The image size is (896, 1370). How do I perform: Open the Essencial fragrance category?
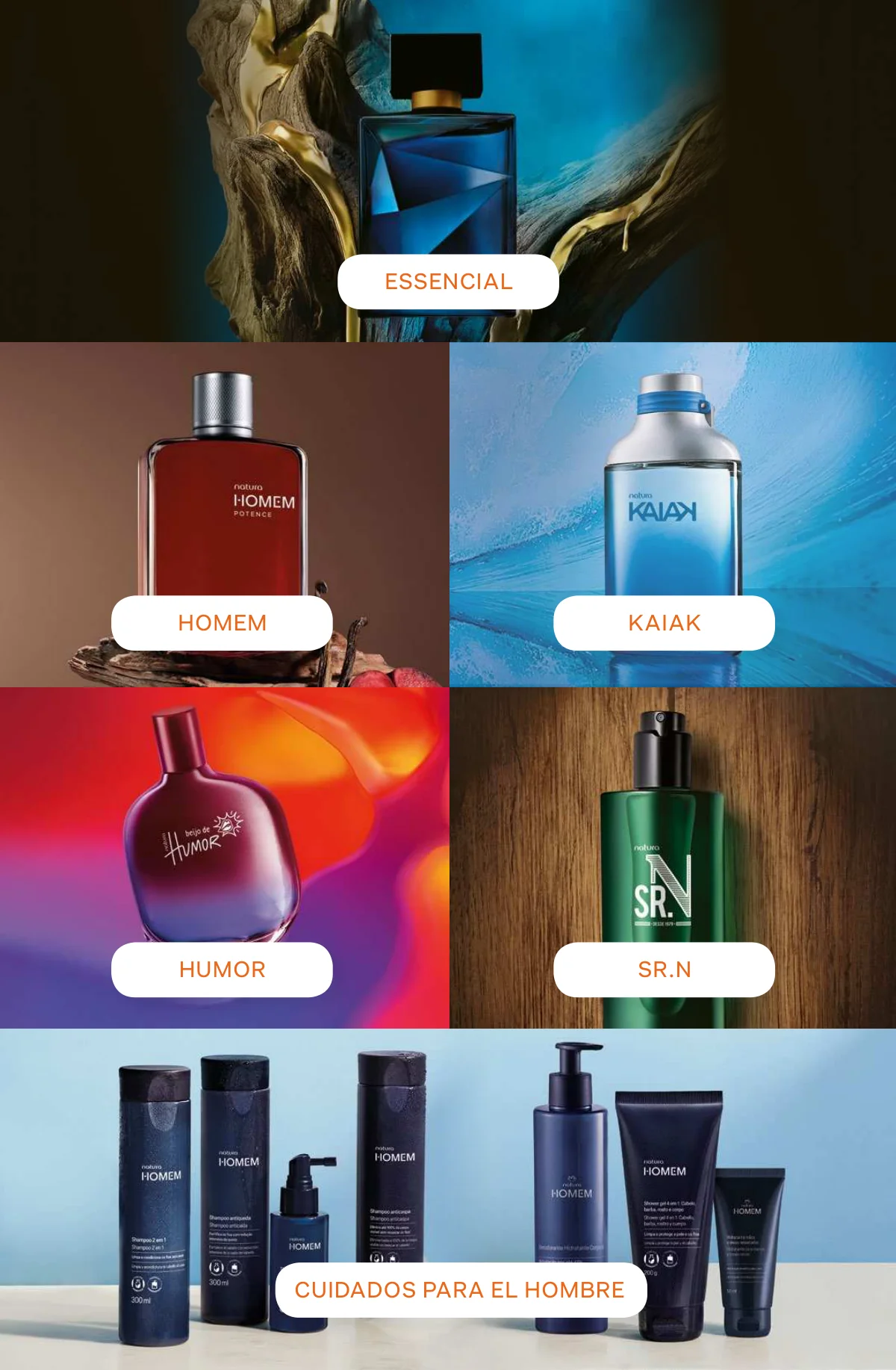pyautogui.click(x=448, y=282)
